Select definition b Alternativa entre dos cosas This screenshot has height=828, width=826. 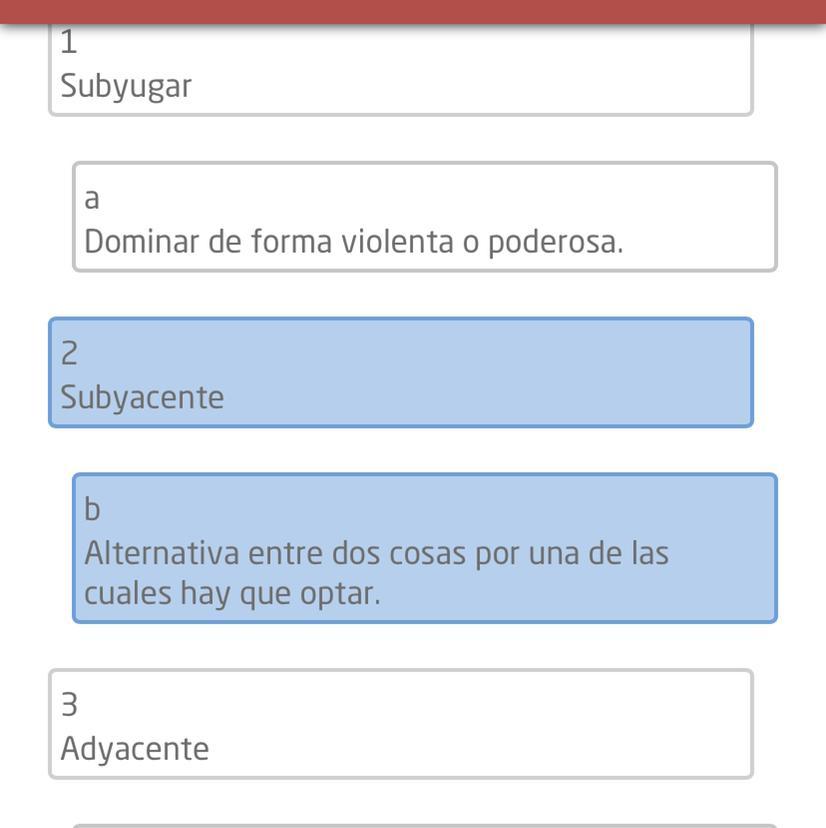point(424,548)
